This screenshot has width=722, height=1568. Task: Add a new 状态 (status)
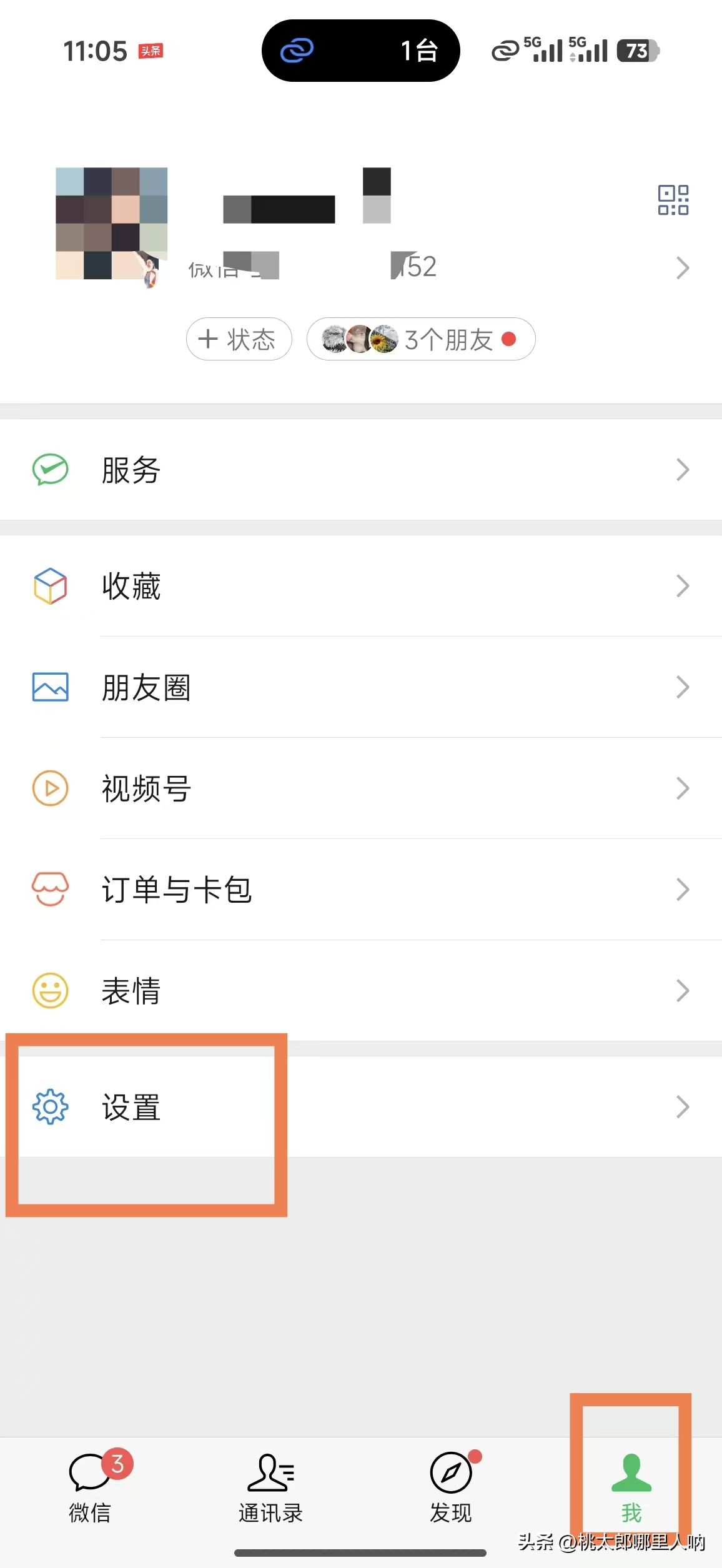pos(239,339)
